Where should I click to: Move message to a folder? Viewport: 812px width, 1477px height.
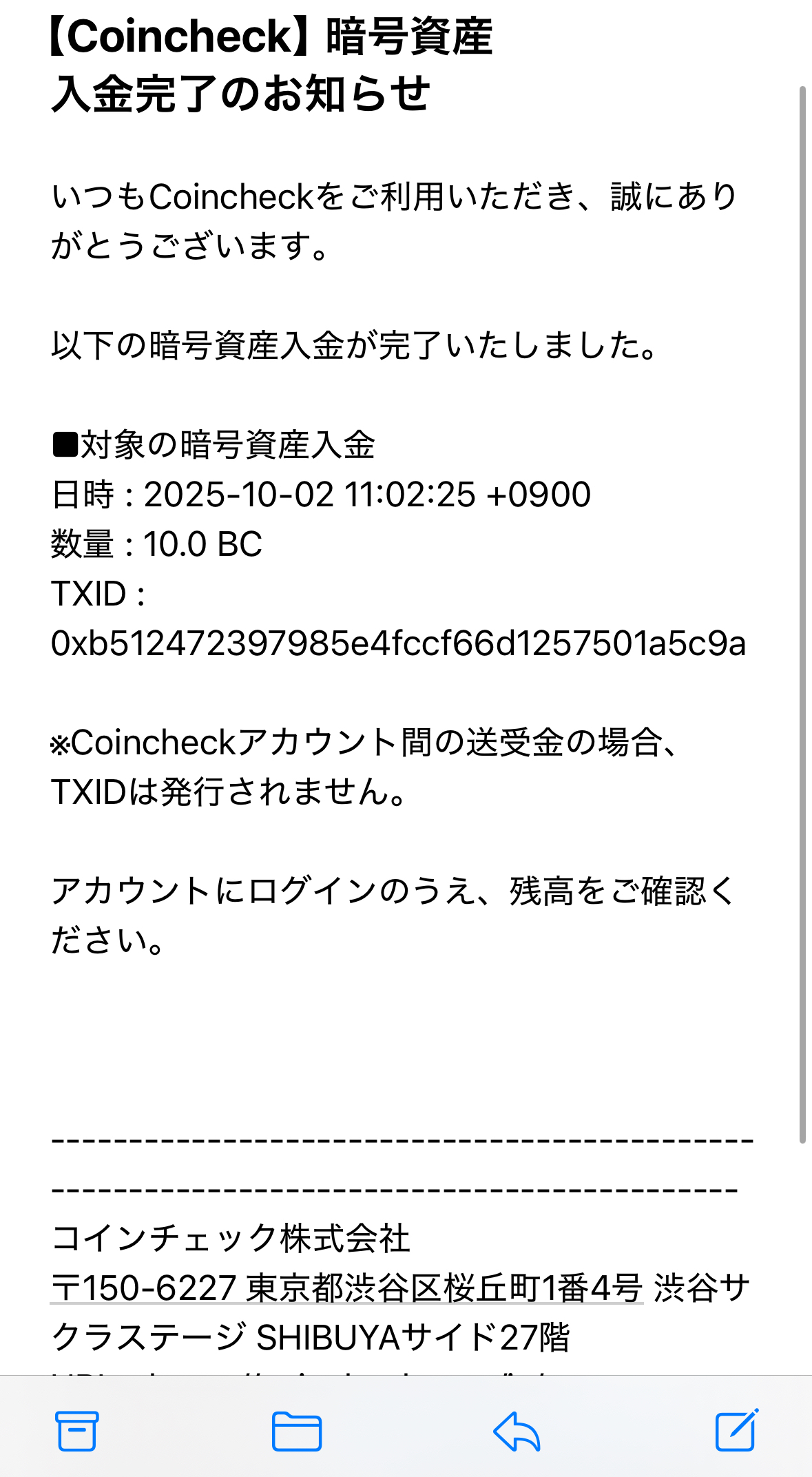[296, 1431]
